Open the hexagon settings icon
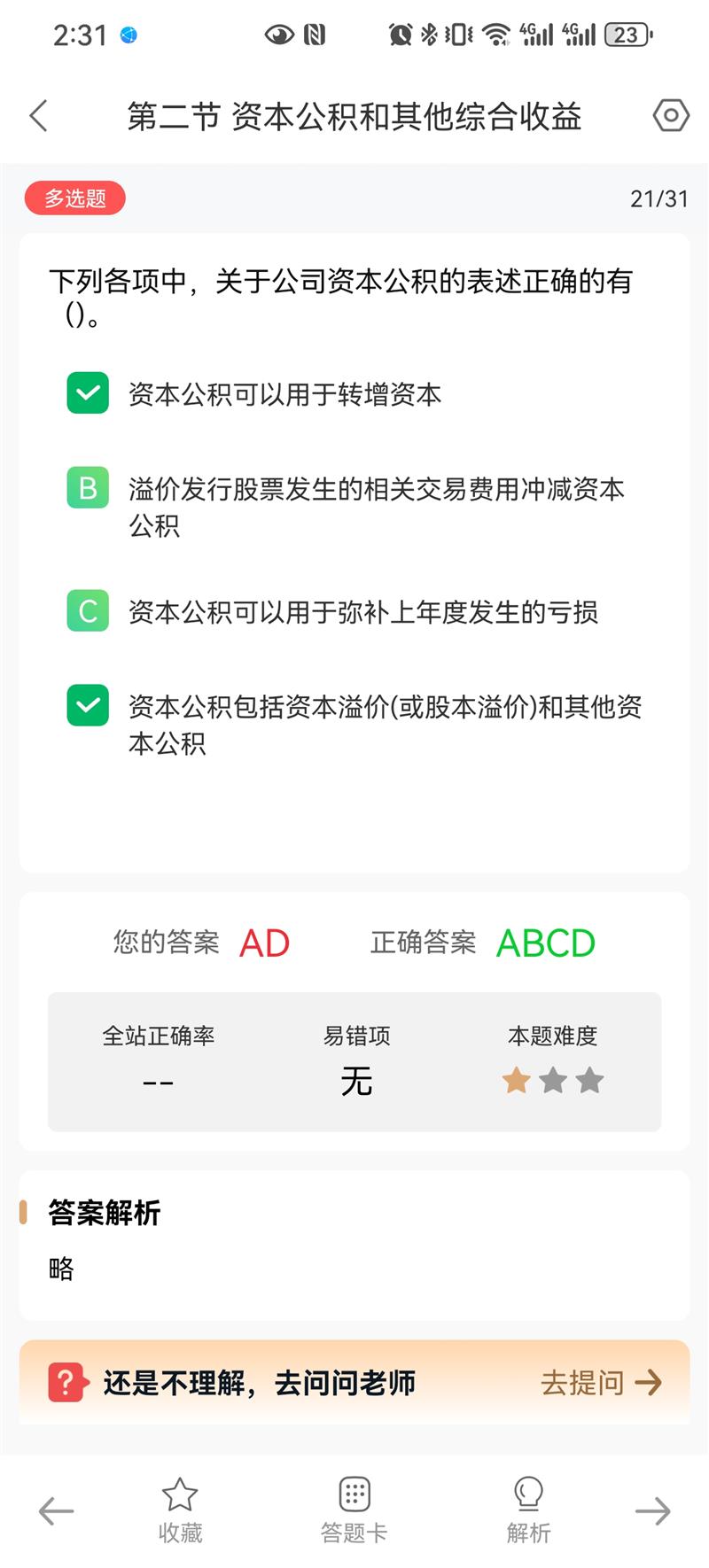 coord(671,115)
